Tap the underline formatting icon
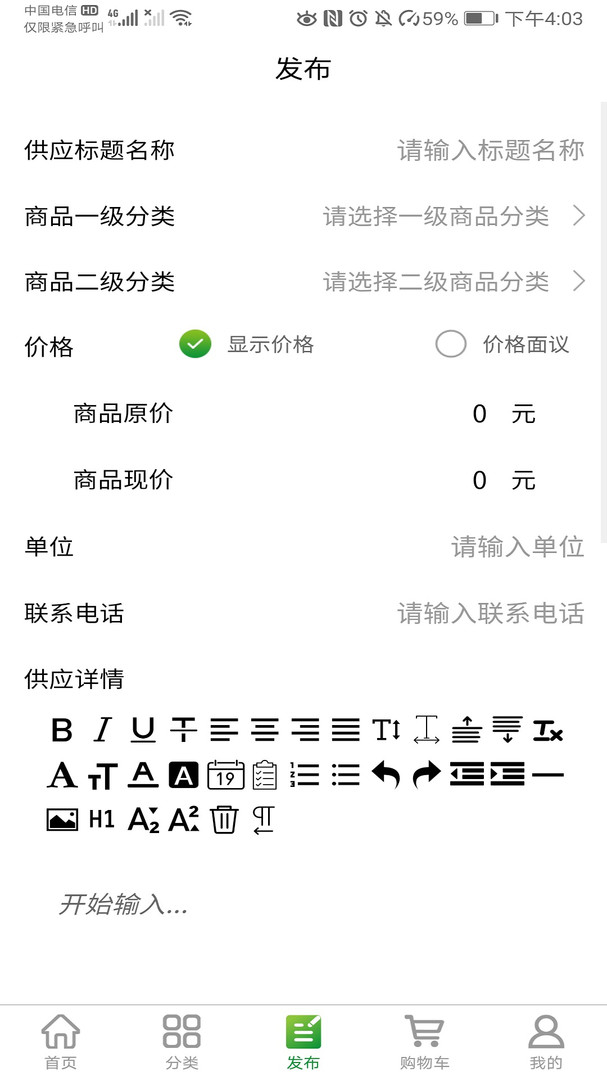607x1080 pixels. [x=143, y=730]
